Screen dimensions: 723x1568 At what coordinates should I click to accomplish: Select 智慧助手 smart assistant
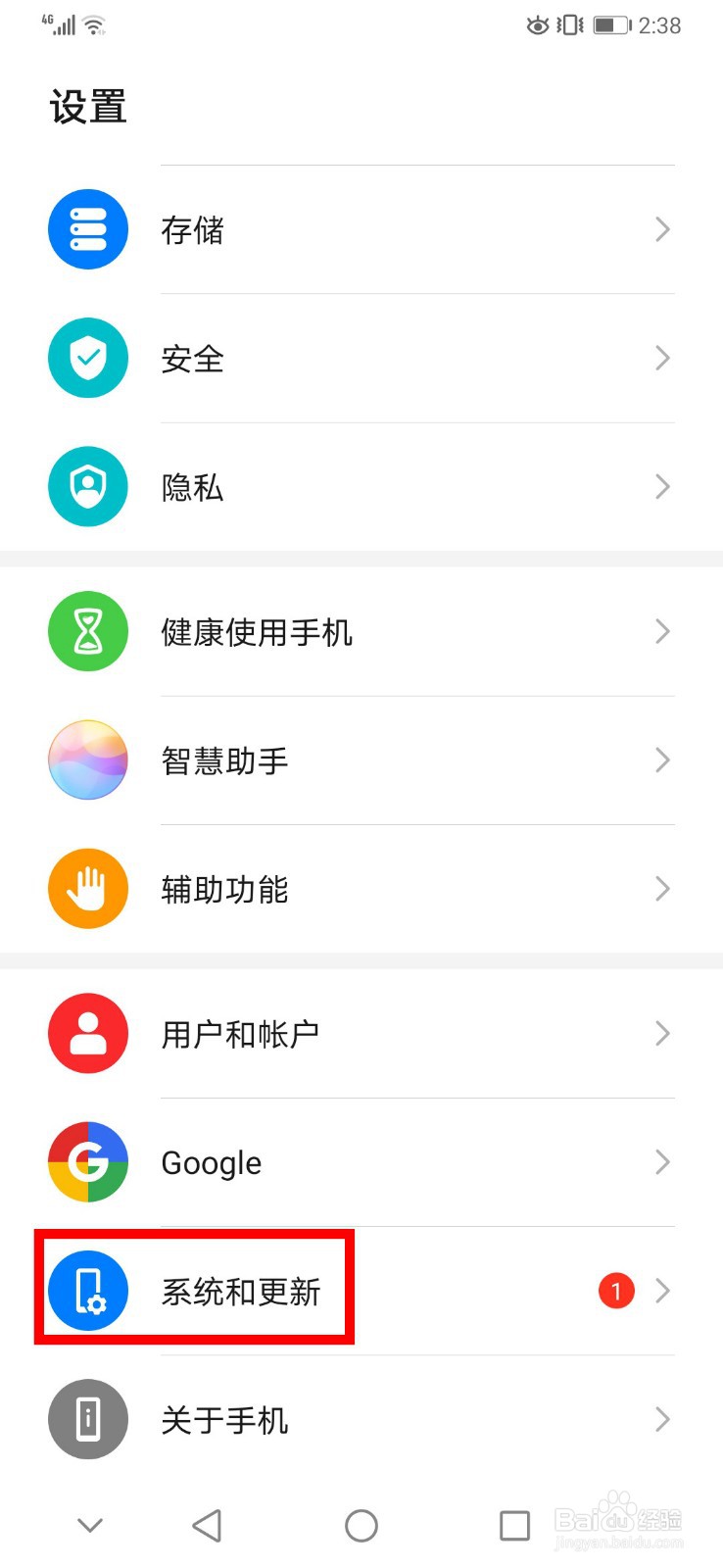coord(361,760)
